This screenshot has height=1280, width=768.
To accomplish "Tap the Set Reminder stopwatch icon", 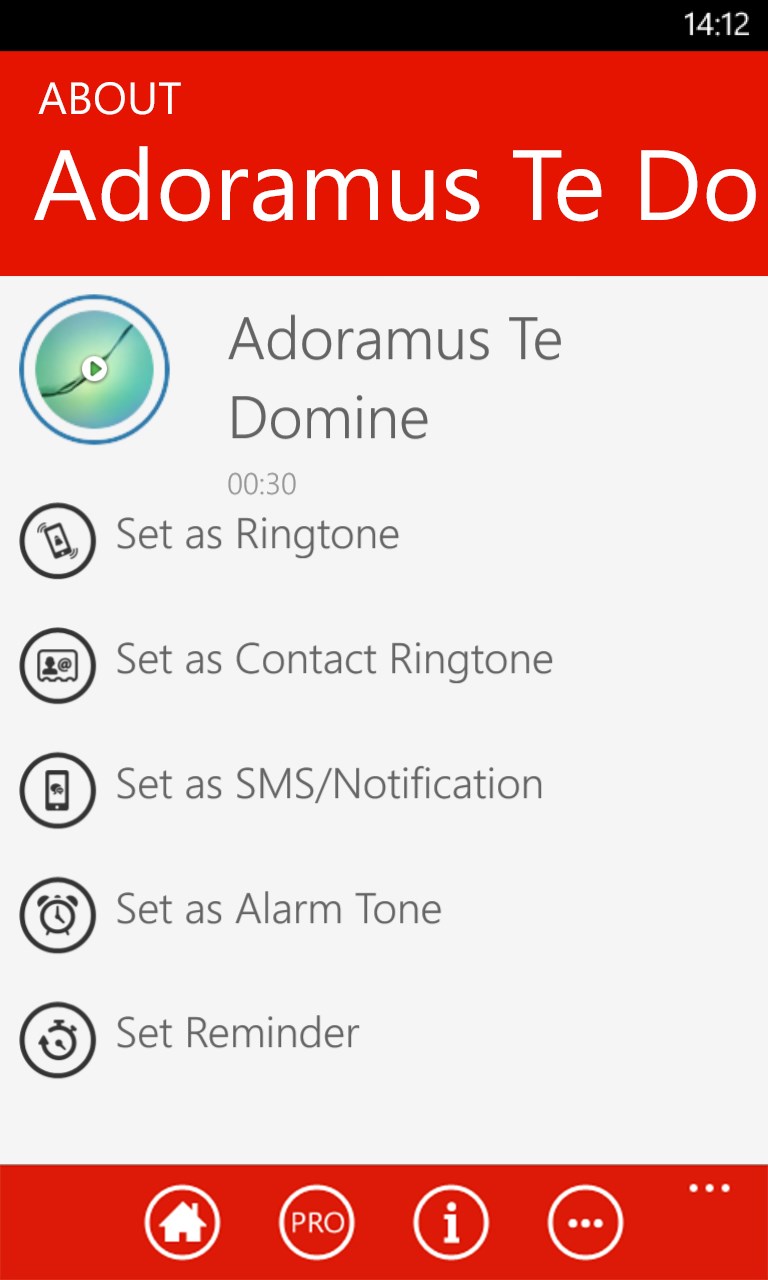I will (x=58, y=1040).
